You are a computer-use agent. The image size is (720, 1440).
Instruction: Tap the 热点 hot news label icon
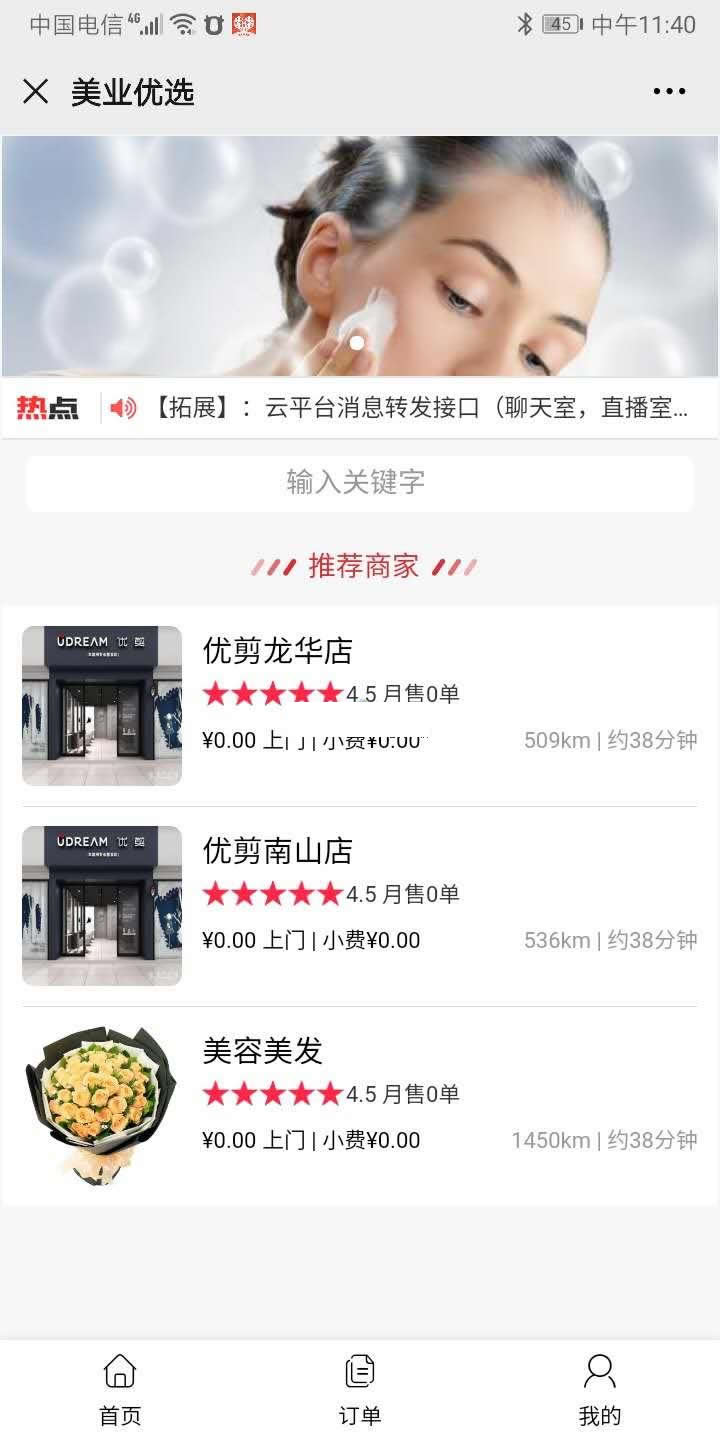pos(49,405)
